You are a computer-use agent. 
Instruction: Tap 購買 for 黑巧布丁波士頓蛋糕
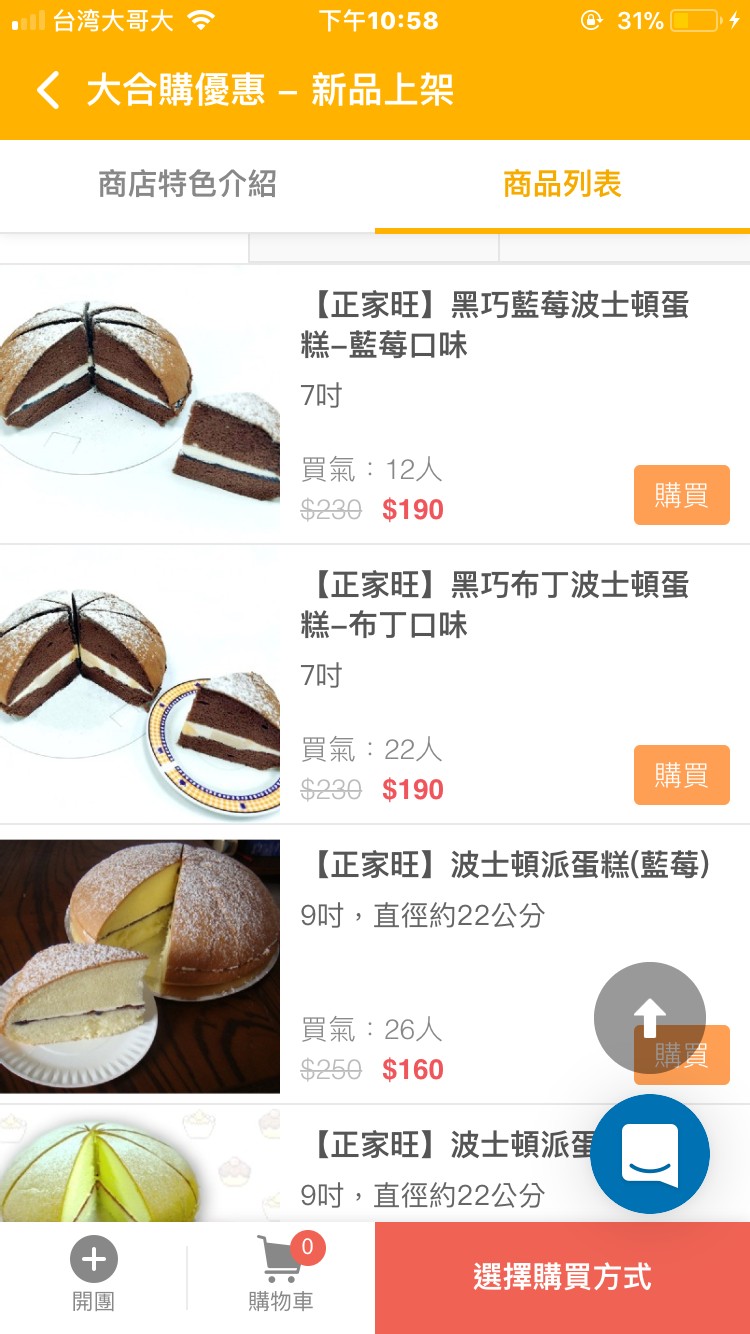pyautogui.click(x=682, y=775)
